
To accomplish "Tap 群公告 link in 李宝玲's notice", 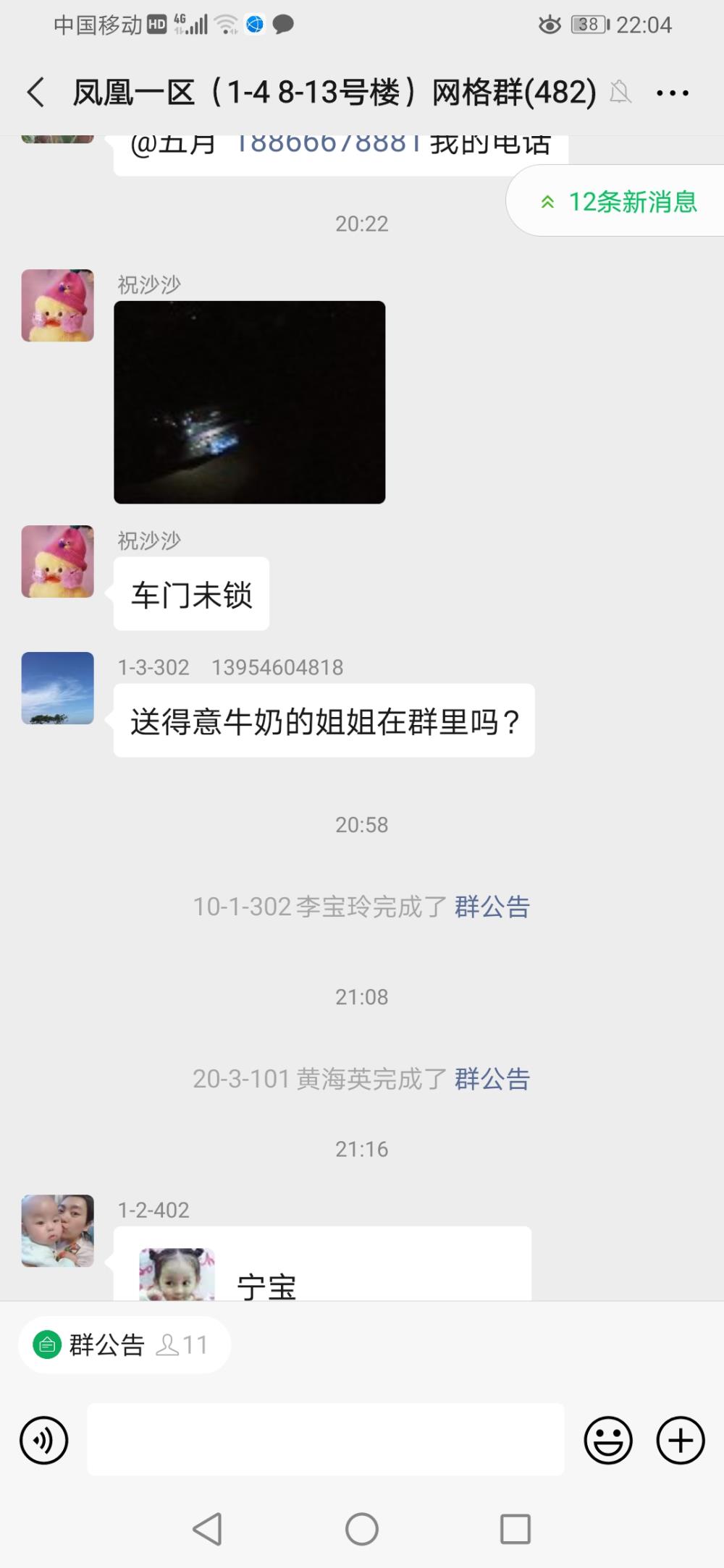I will tap(492, 907).
